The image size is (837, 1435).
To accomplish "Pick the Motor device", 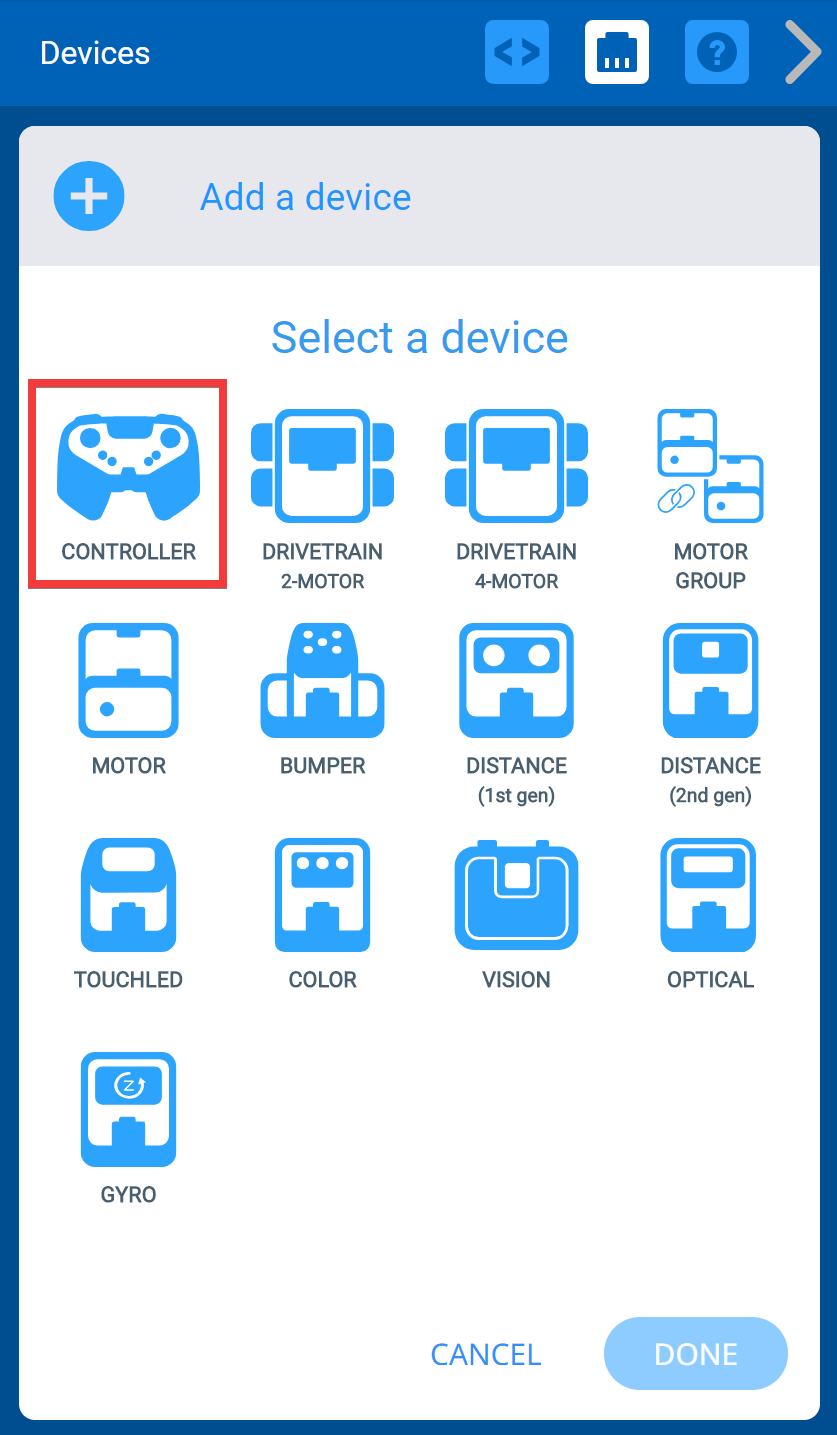I will click(x=128, y=697).
